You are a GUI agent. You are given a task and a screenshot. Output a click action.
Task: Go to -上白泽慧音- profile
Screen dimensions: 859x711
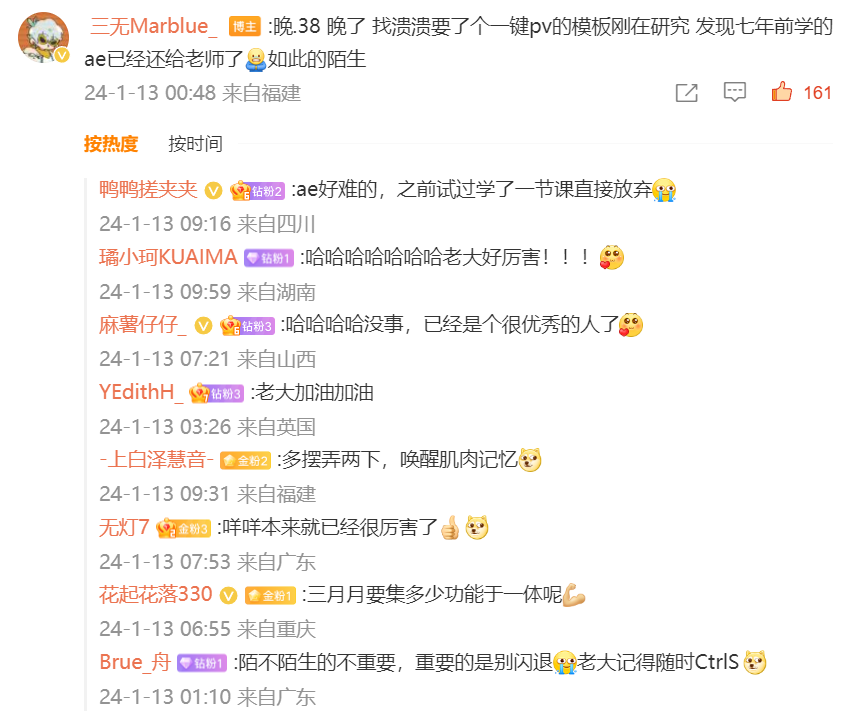click(x=157, y=460)
